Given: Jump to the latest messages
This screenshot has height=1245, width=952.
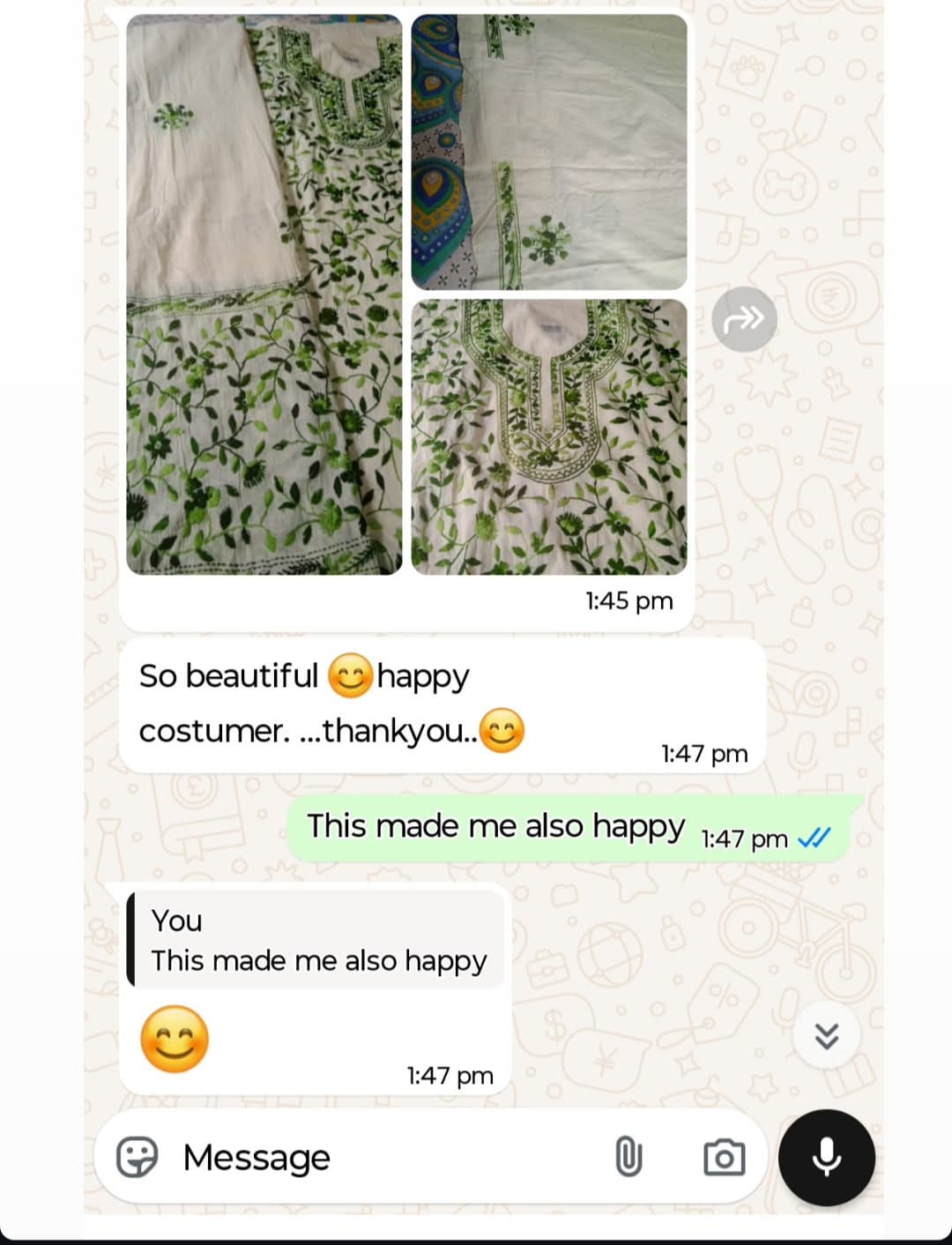Looking at the screenshot, I should click(826, 1036).
